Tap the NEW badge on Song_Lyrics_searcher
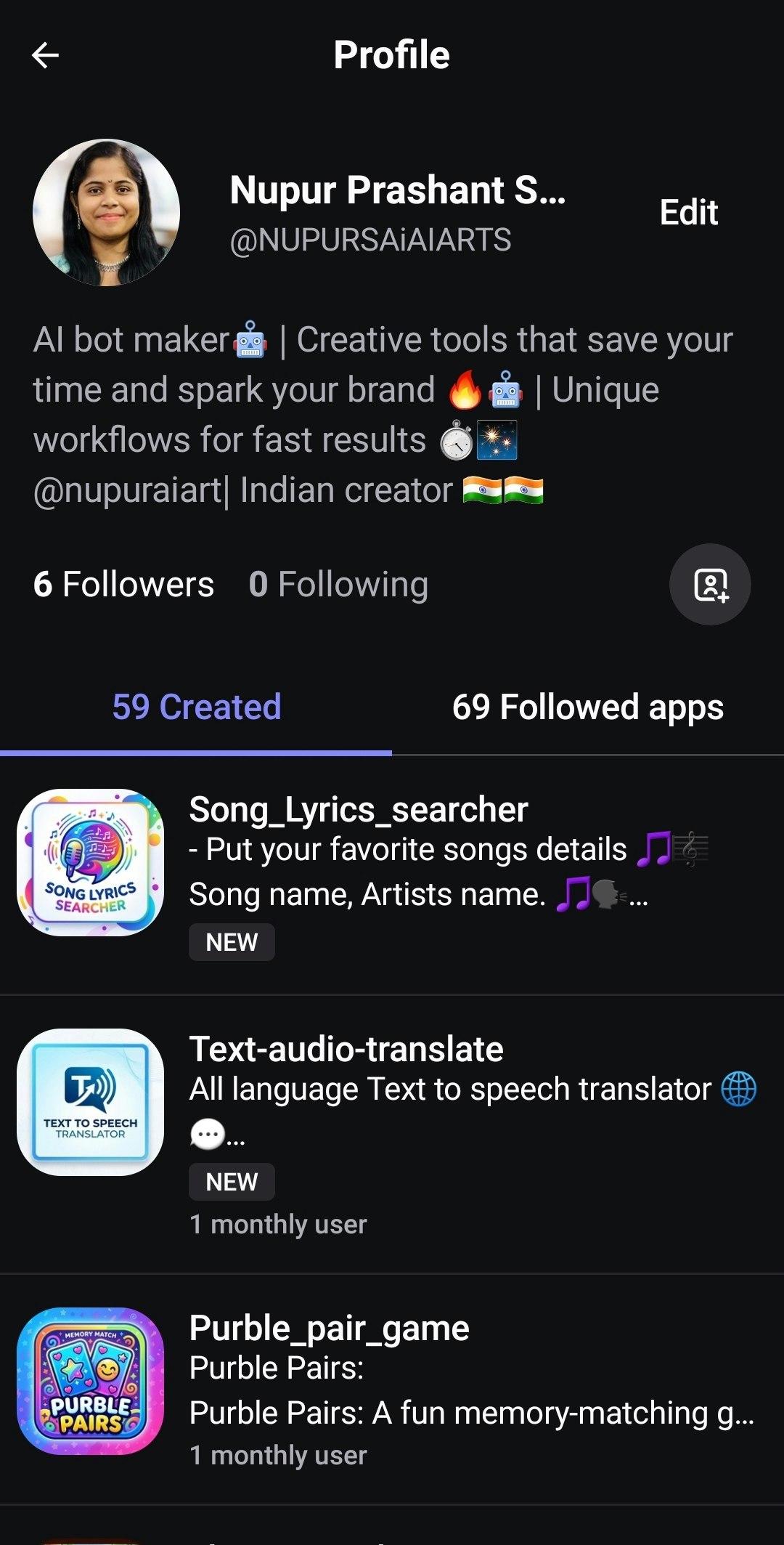The height and width of the screenshot is (1545, 784). 232,941
